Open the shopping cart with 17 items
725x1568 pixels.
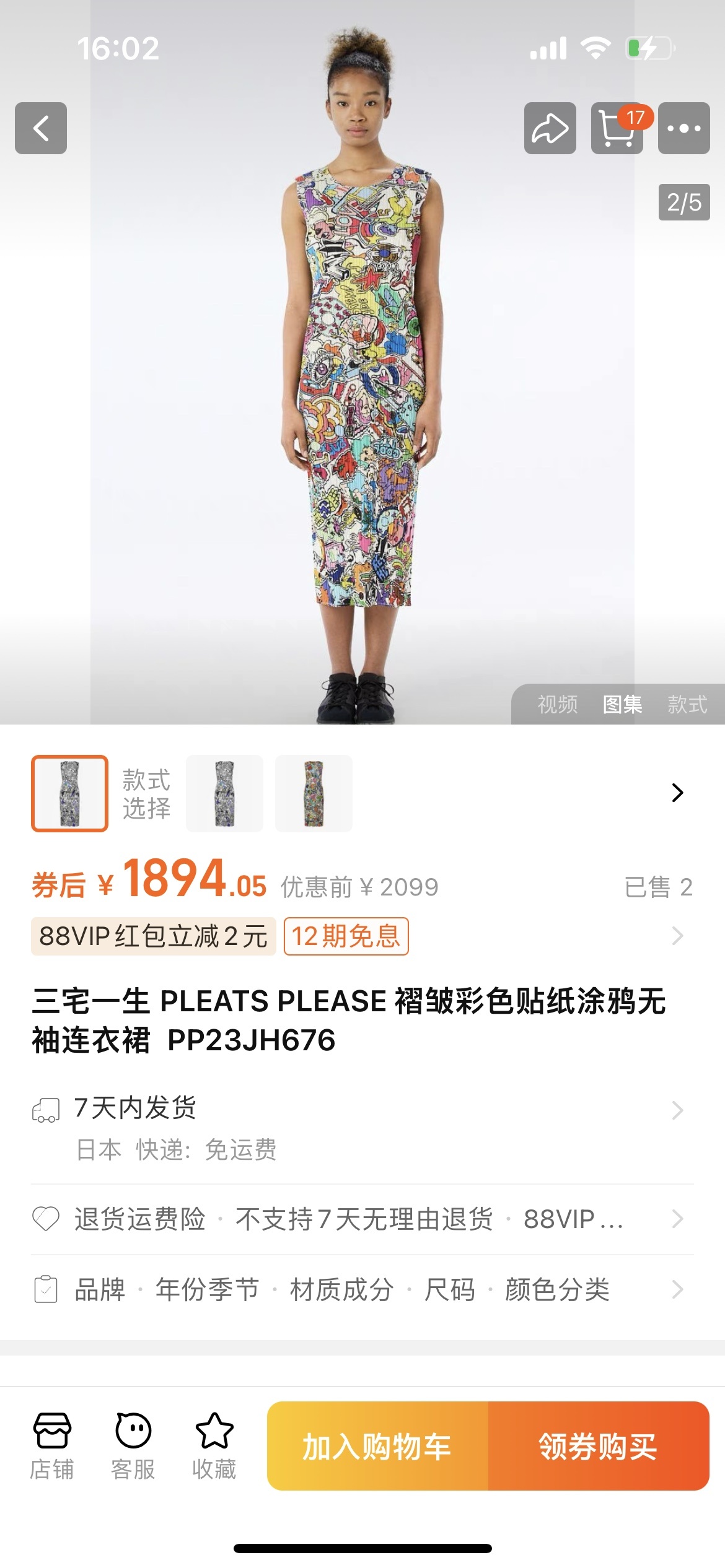pyautogui.click(x=617, y=128)
